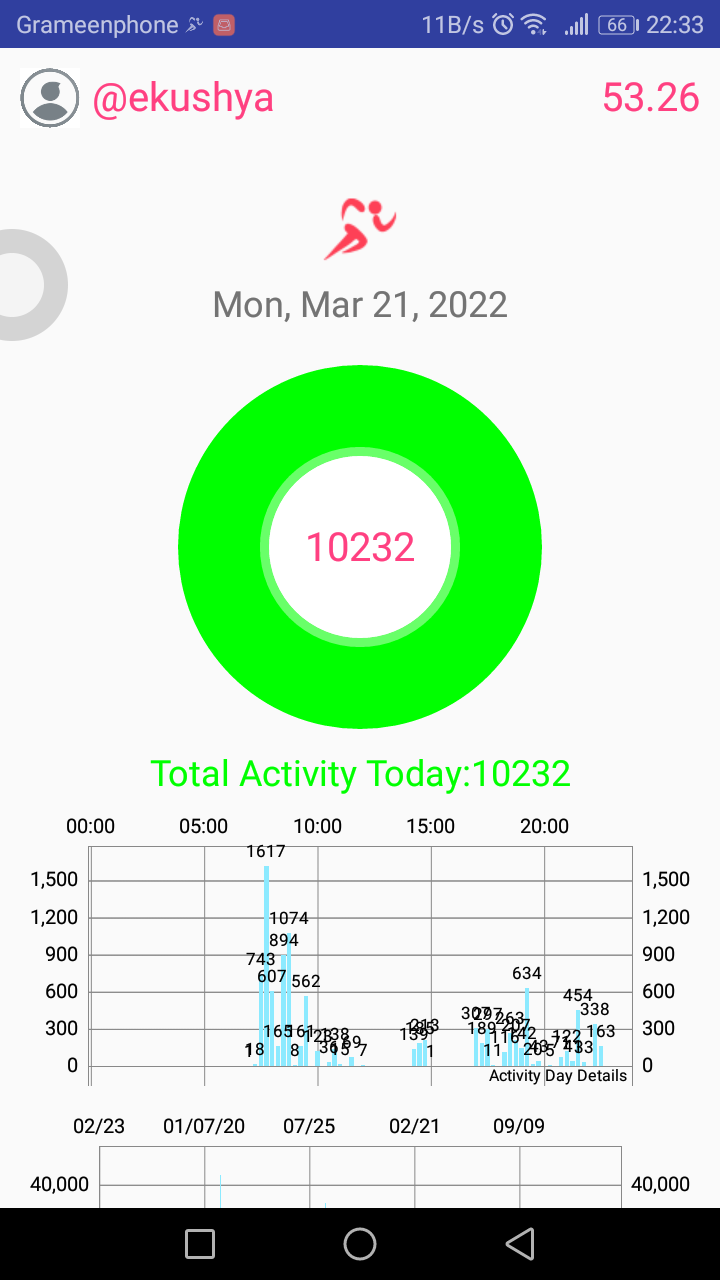Open the @ekushya username link
720x1280 pixels.
tap(183, 98)
